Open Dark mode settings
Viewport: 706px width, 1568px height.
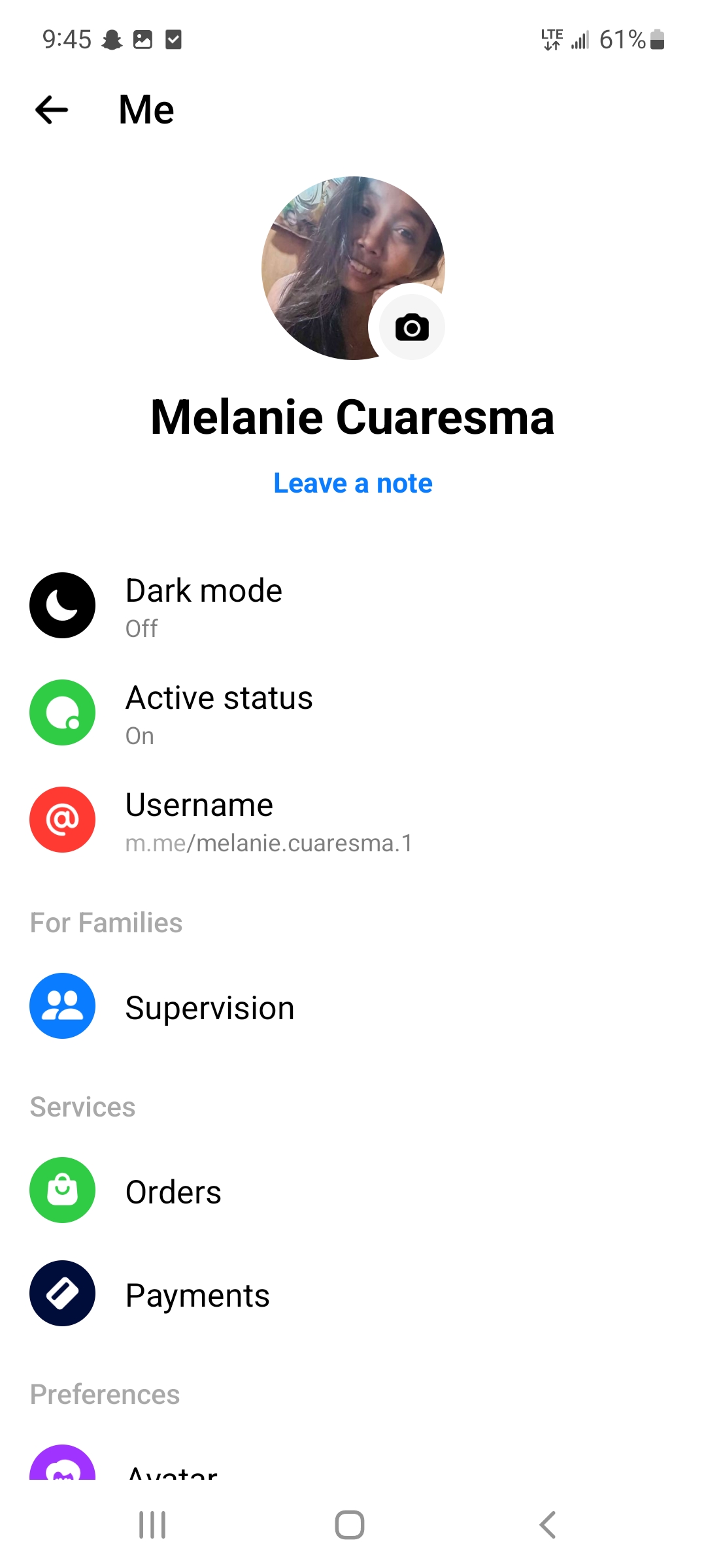tap(353, 606)
